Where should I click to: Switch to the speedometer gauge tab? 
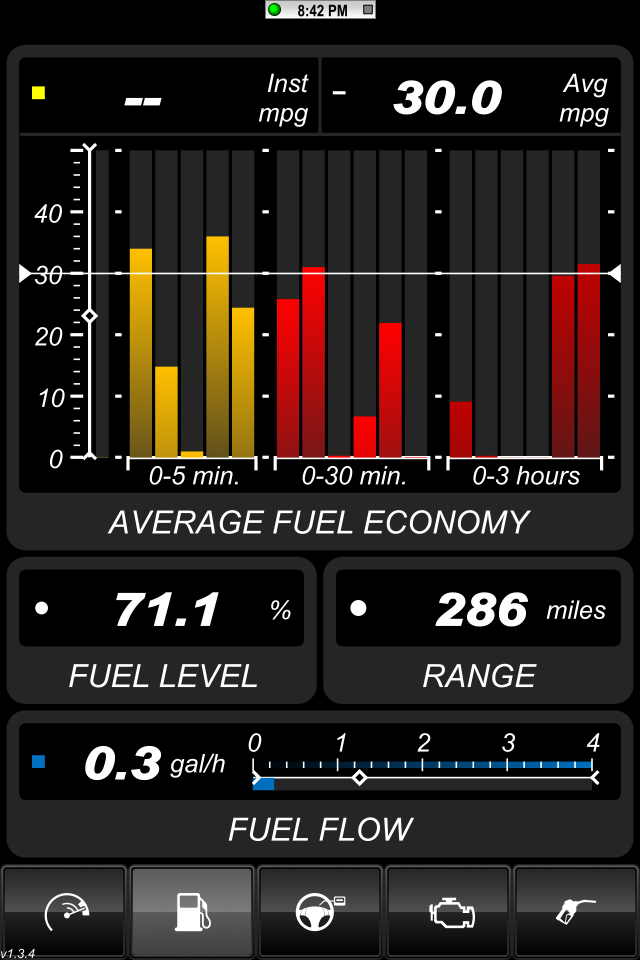coord(65,911)
